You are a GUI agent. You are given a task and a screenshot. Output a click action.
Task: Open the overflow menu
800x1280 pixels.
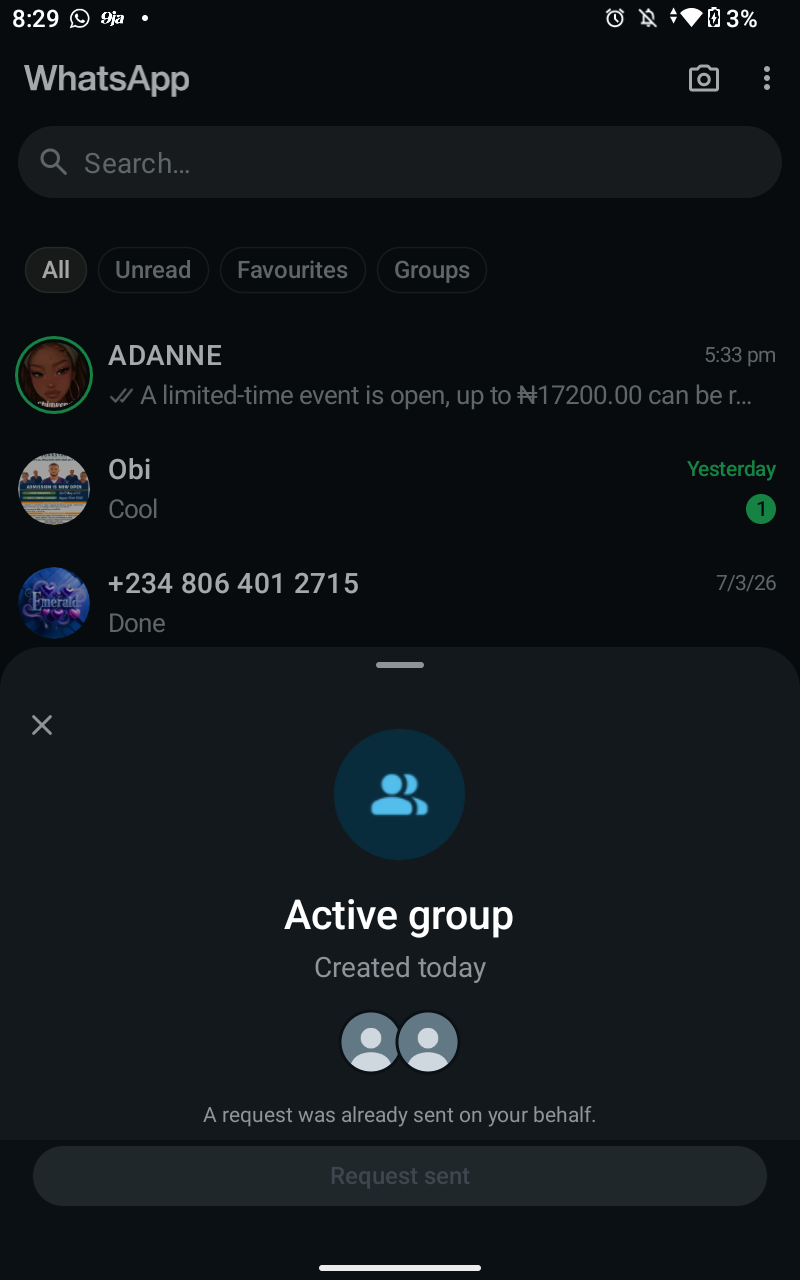[767, 79]
